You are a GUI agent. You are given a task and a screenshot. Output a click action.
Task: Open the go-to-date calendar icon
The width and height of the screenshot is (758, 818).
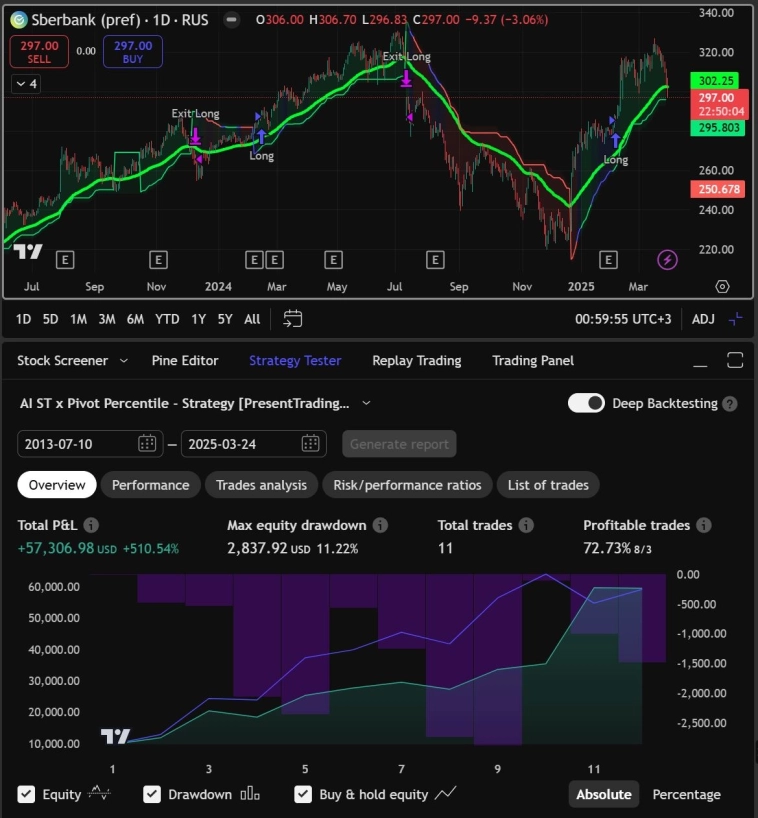(292, 319)
